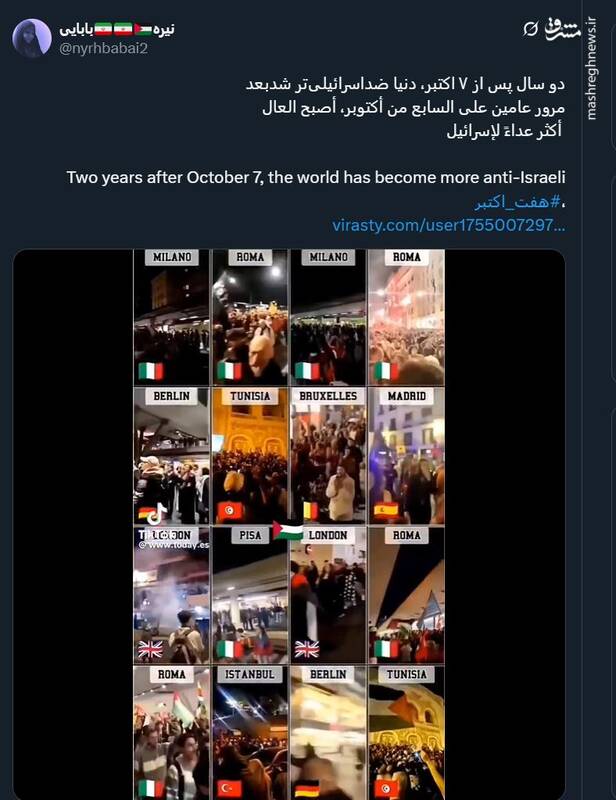Open the #هفت_اکتبر hashtag
The image size is (616, 800).
point(536,201)
